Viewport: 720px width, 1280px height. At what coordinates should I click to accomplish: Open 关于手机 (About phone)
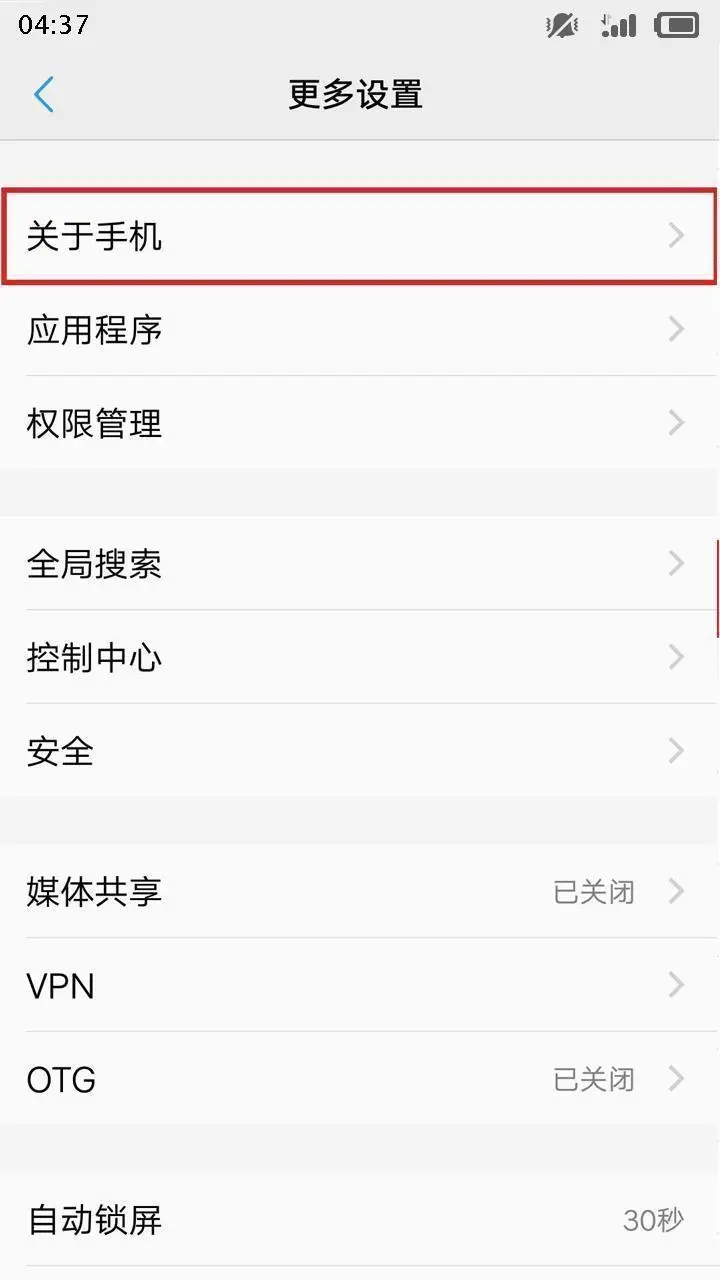(360, 237)
